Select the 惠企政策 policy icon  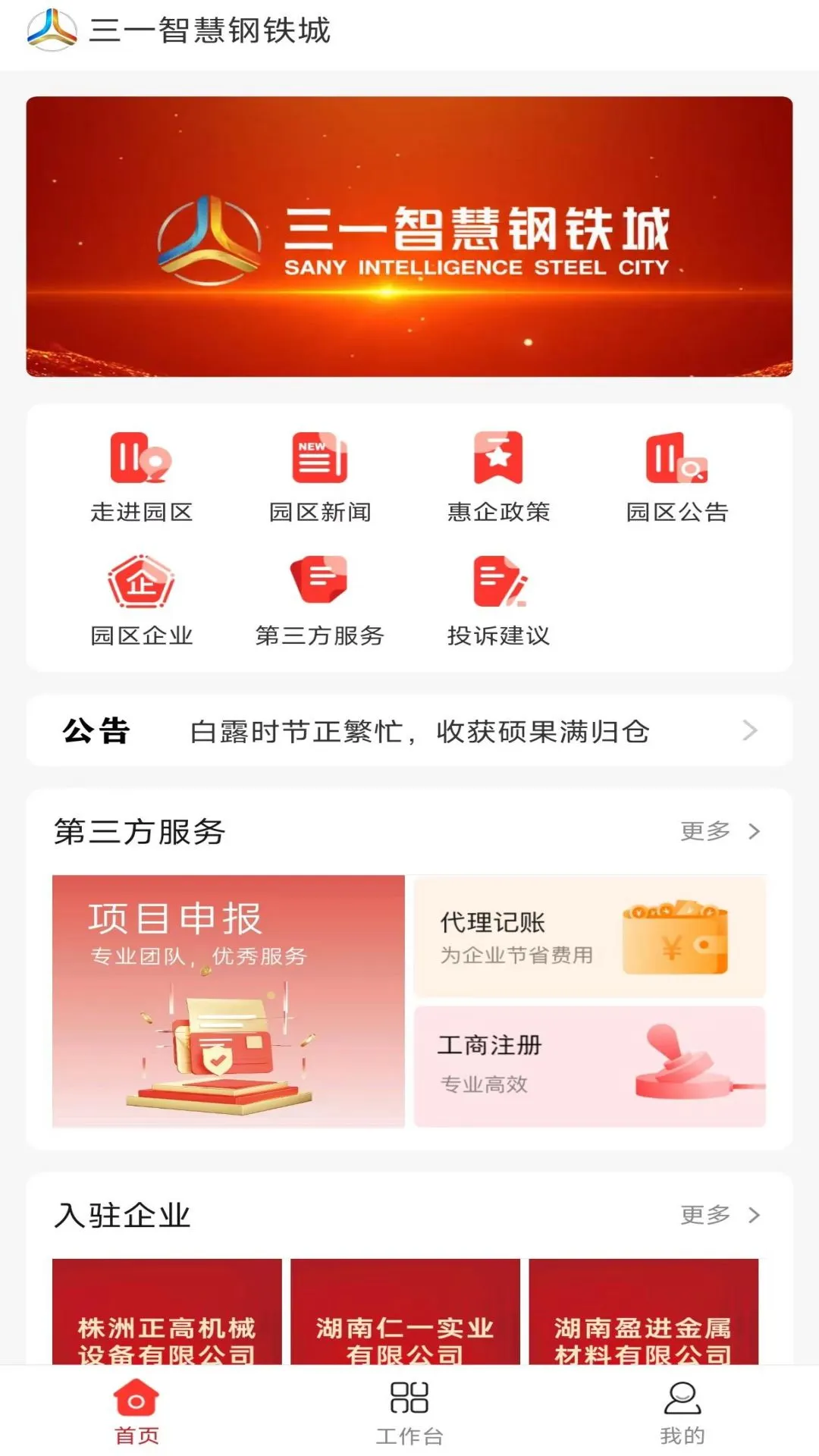pyautogui.click(x=498, y=470)
